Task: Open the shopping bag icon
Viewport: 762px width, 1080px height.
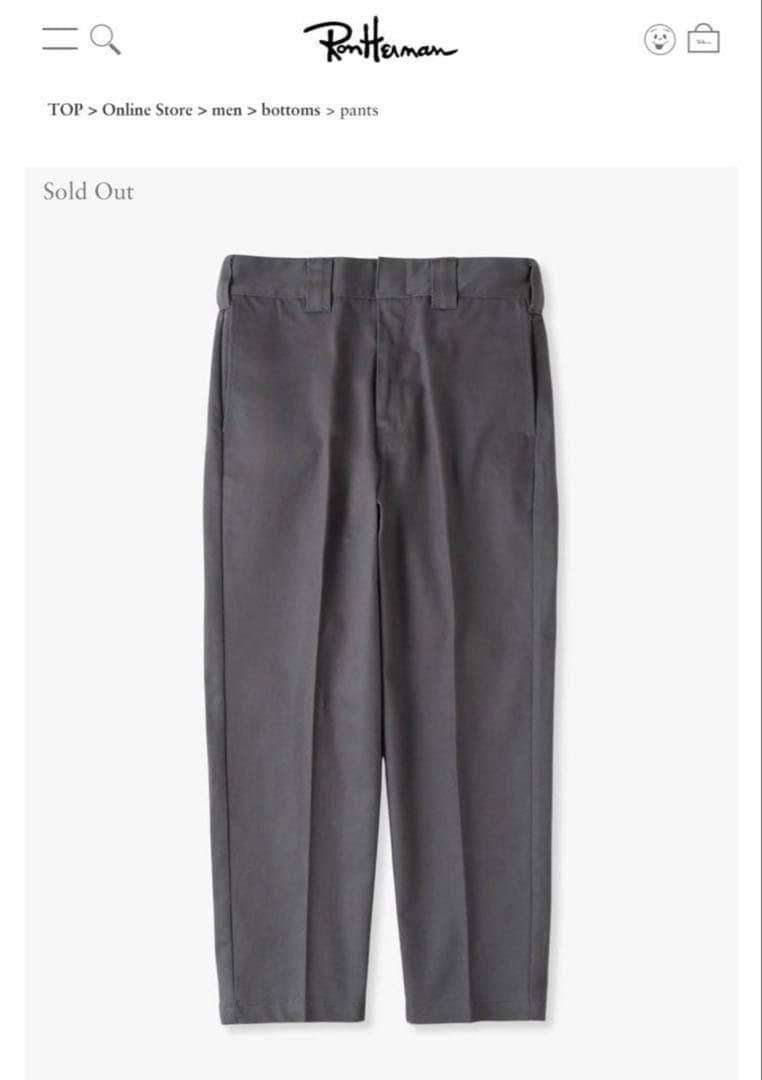Action: point(707,38)
